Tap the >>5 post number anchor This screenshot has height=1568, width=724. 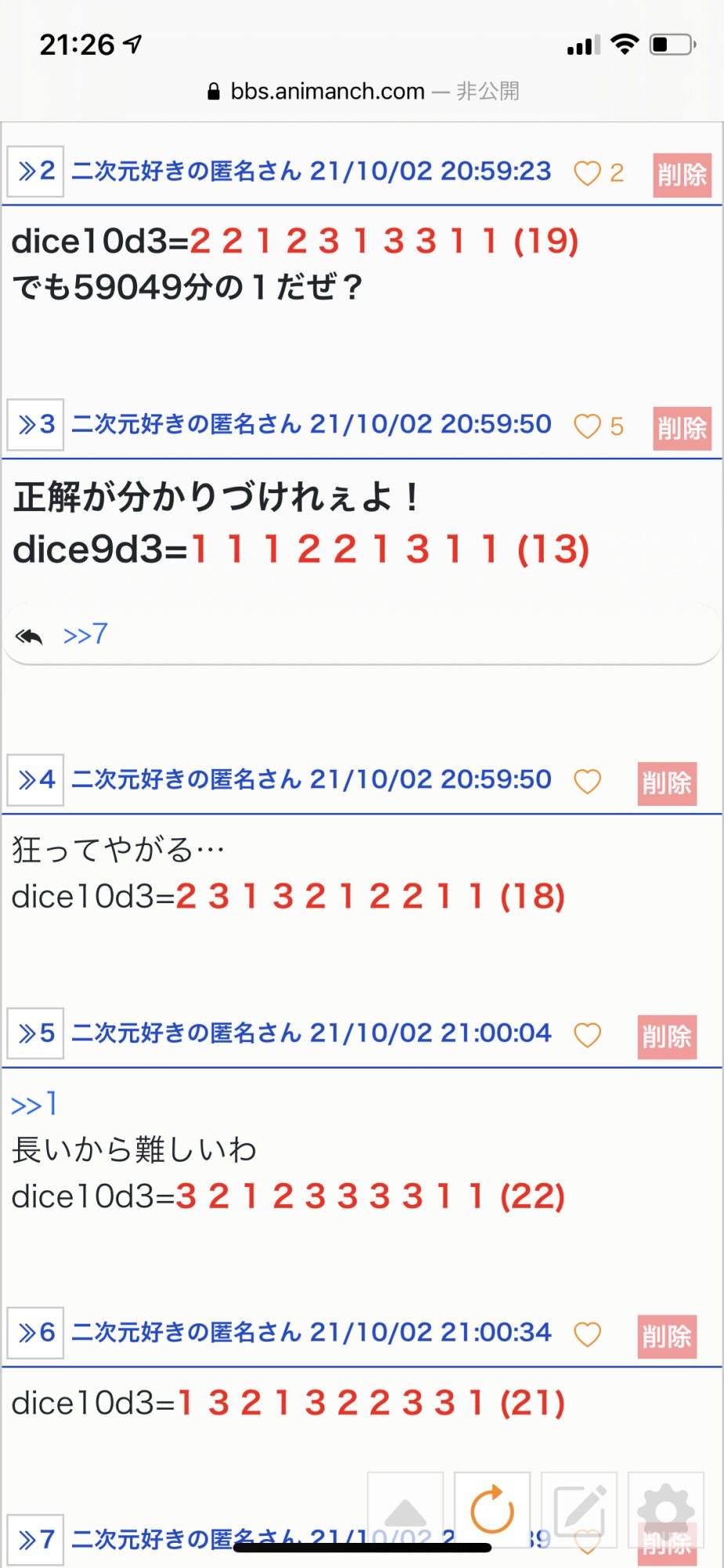[35, 1033]
